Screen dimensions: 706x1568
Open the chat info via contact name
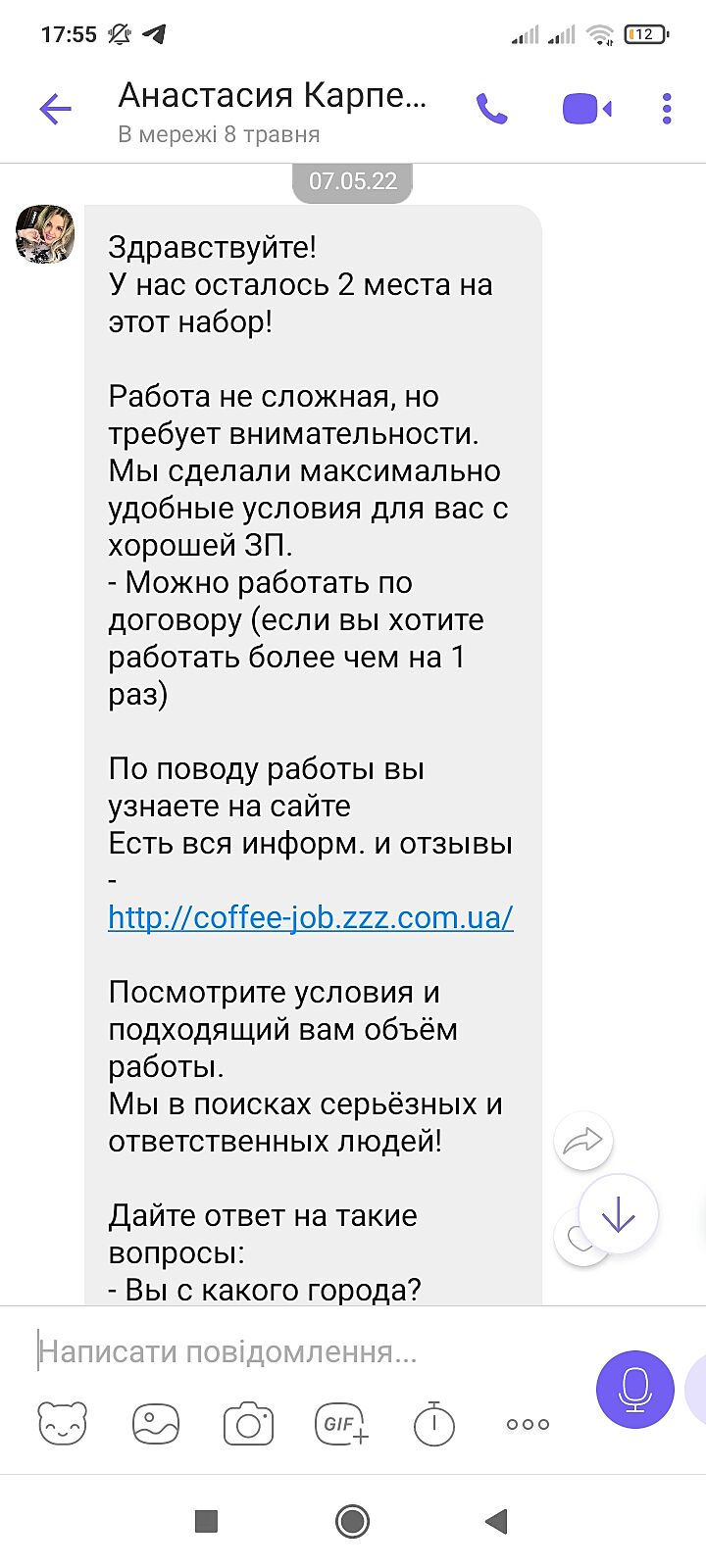(x=273, y=96)
